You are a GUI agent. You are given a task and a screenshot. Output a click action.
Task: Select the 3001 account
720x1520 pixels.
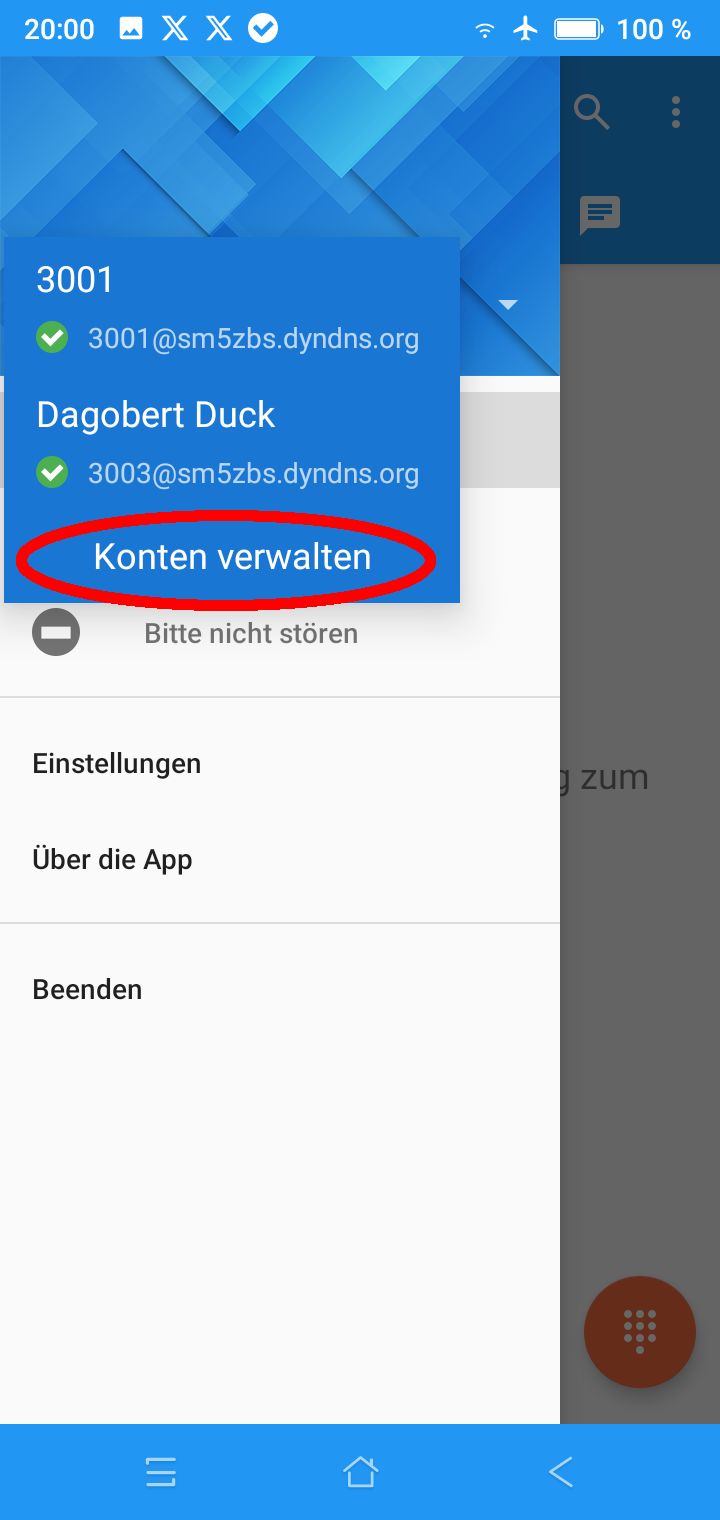(227, 308)
